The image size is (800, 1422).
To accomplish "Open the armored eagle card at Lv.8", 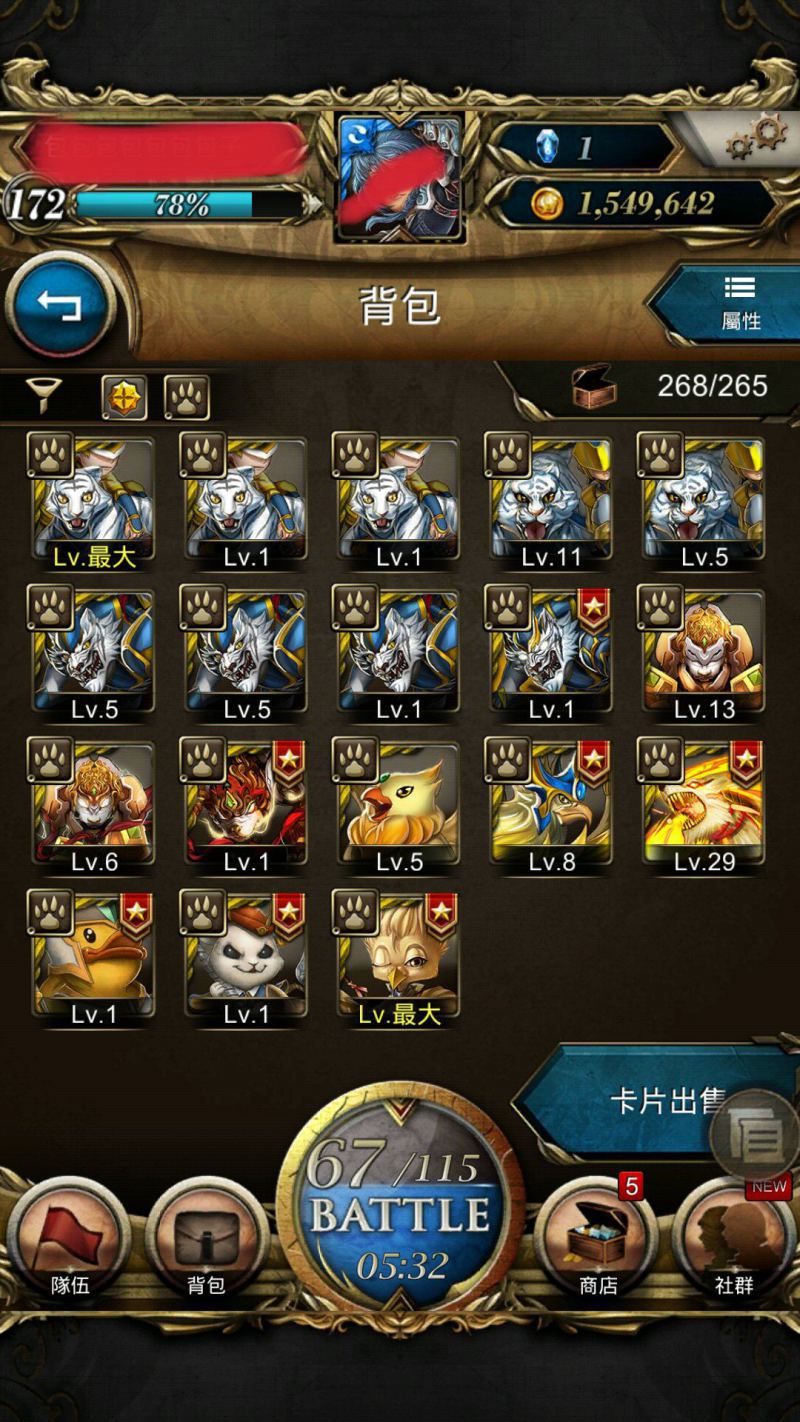I will pos(551,807).
